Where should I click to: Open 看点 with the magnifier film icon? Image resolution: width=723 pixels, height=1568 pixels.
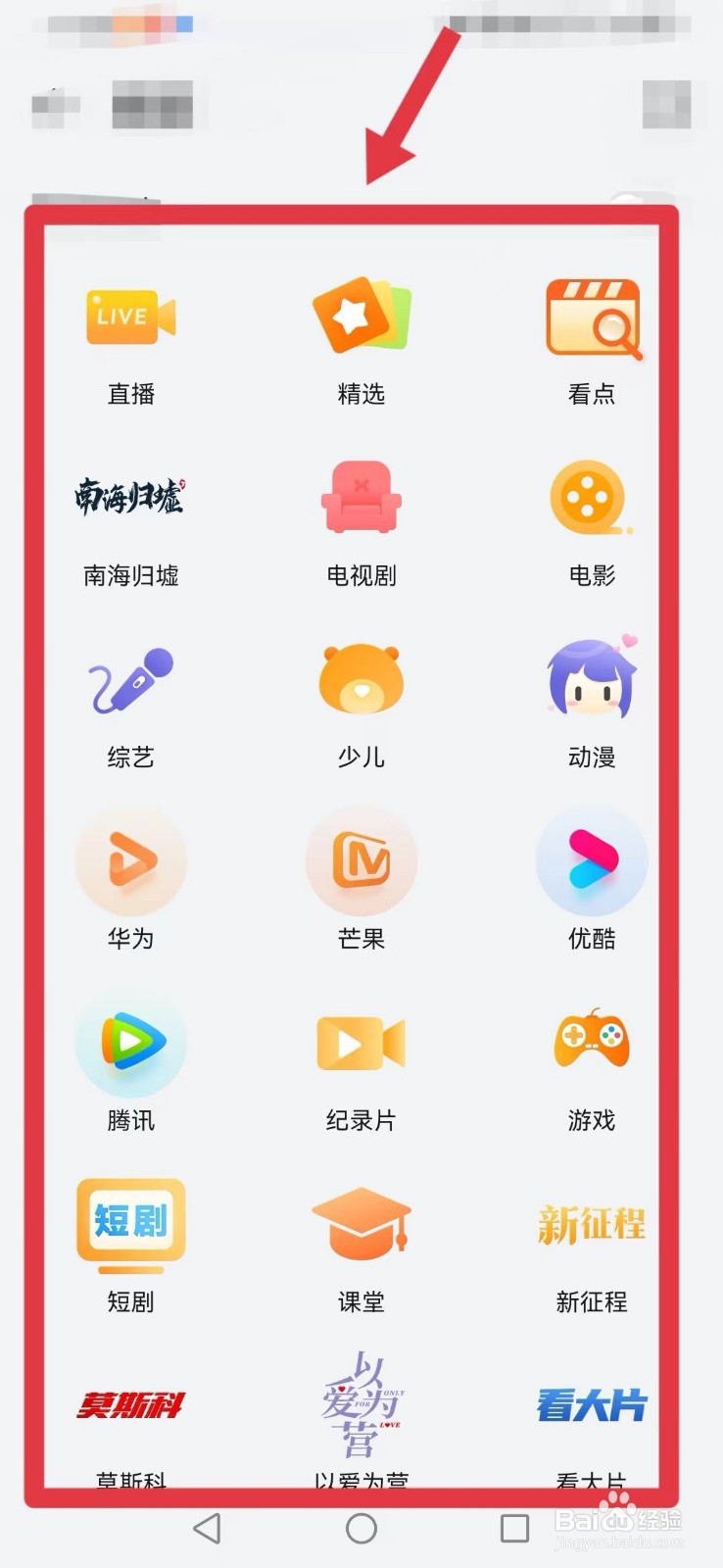[x=590, y=318]
